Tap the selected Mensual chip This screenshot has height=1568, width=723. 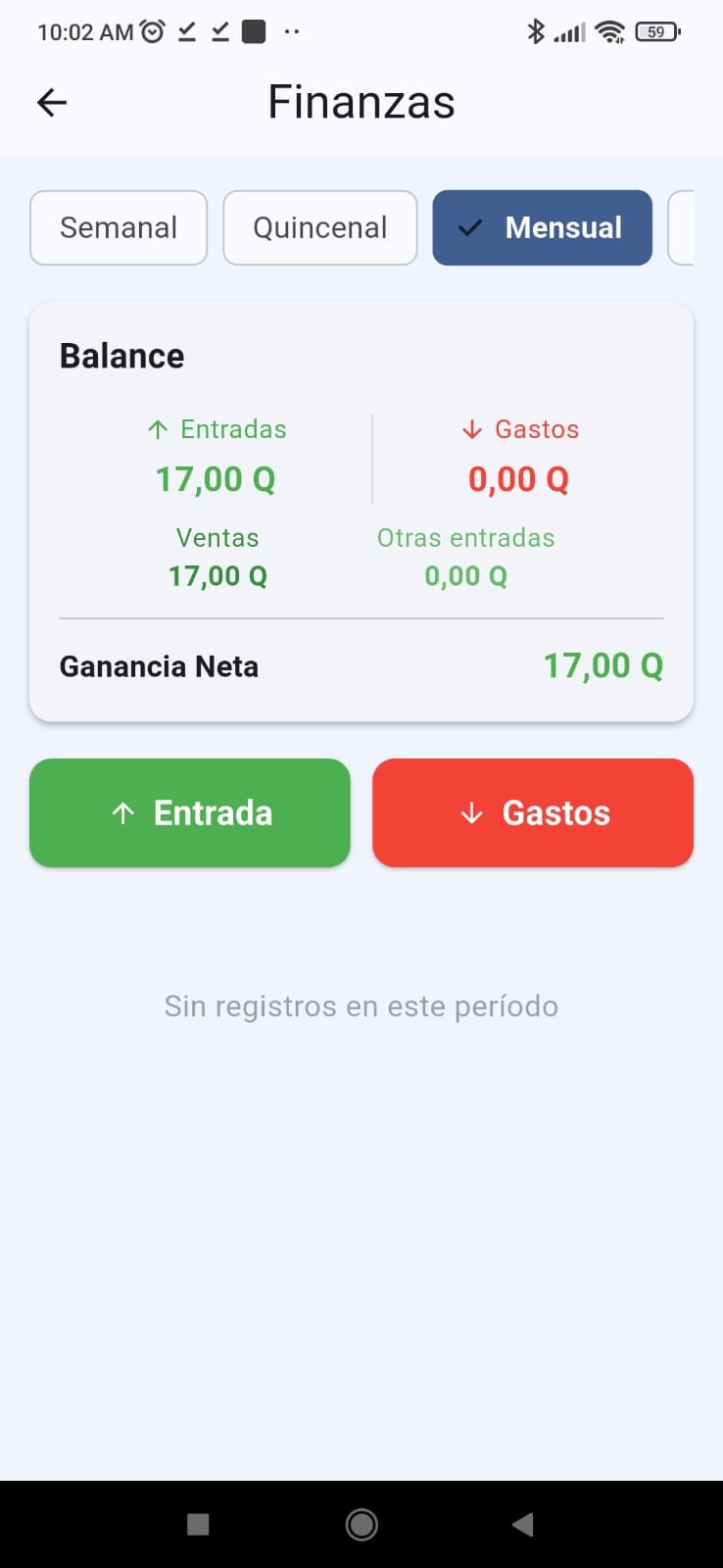pyautogui.click(x=543, y=227)
